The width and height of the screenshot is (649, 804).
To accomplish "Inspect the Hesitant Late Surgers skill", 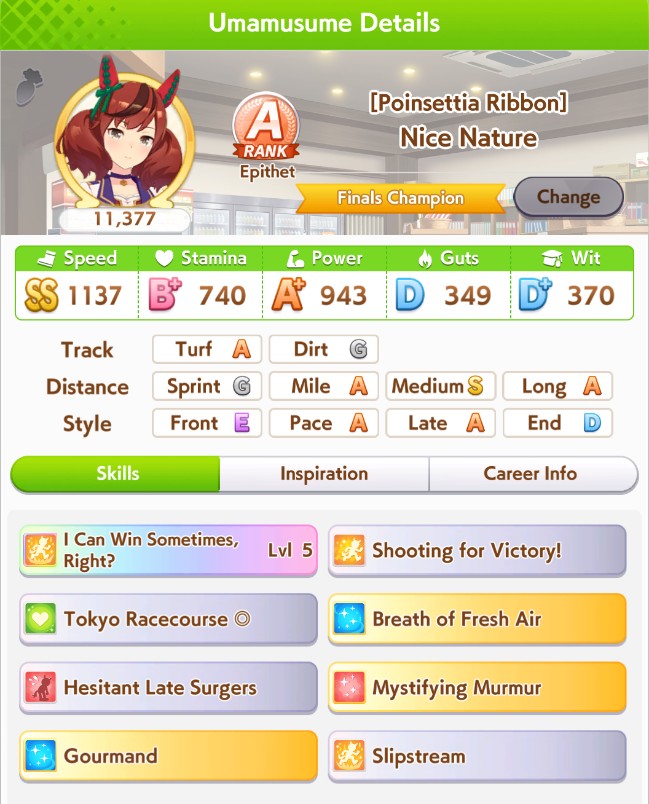I will pyautogui.click(x=168, y=688).
